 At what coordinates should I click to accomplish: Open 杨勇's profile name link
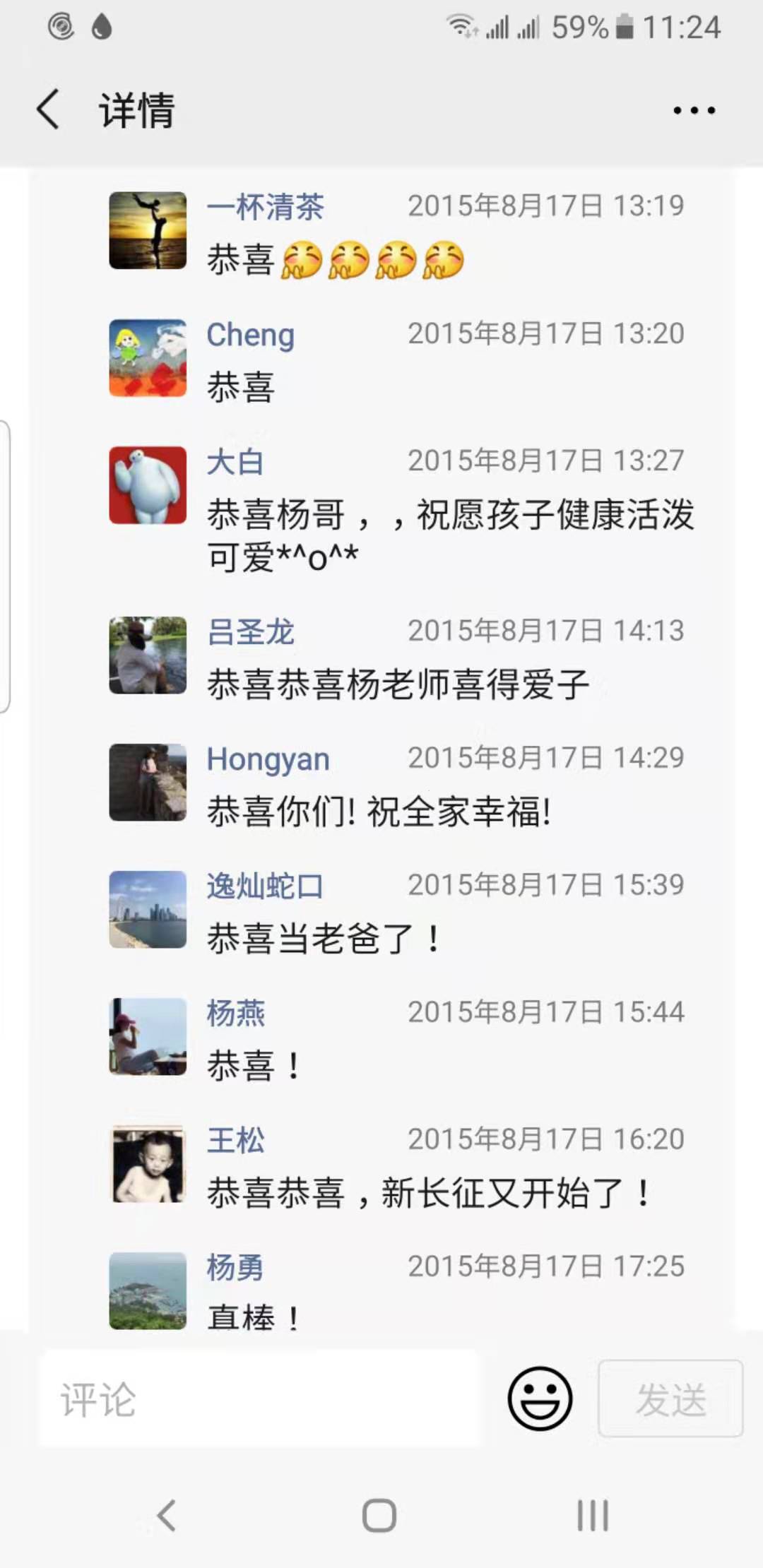(x=235, y=1267)
